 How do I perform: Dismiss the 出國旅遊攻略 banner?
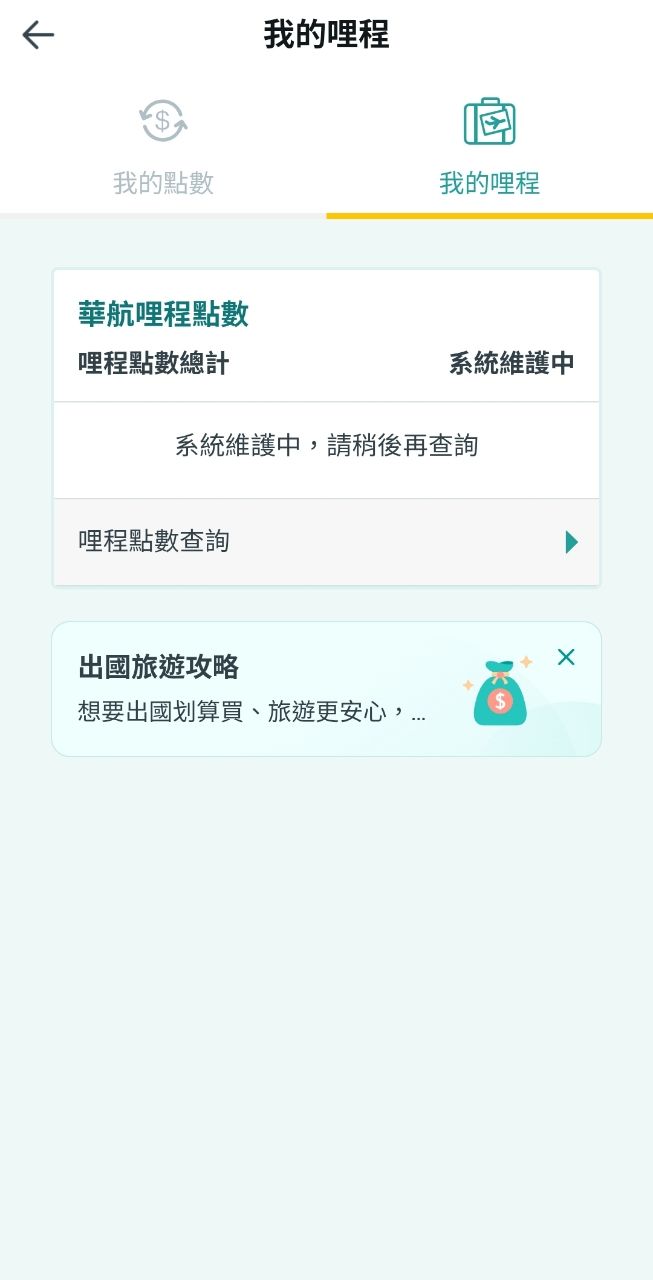coord(566,657)
